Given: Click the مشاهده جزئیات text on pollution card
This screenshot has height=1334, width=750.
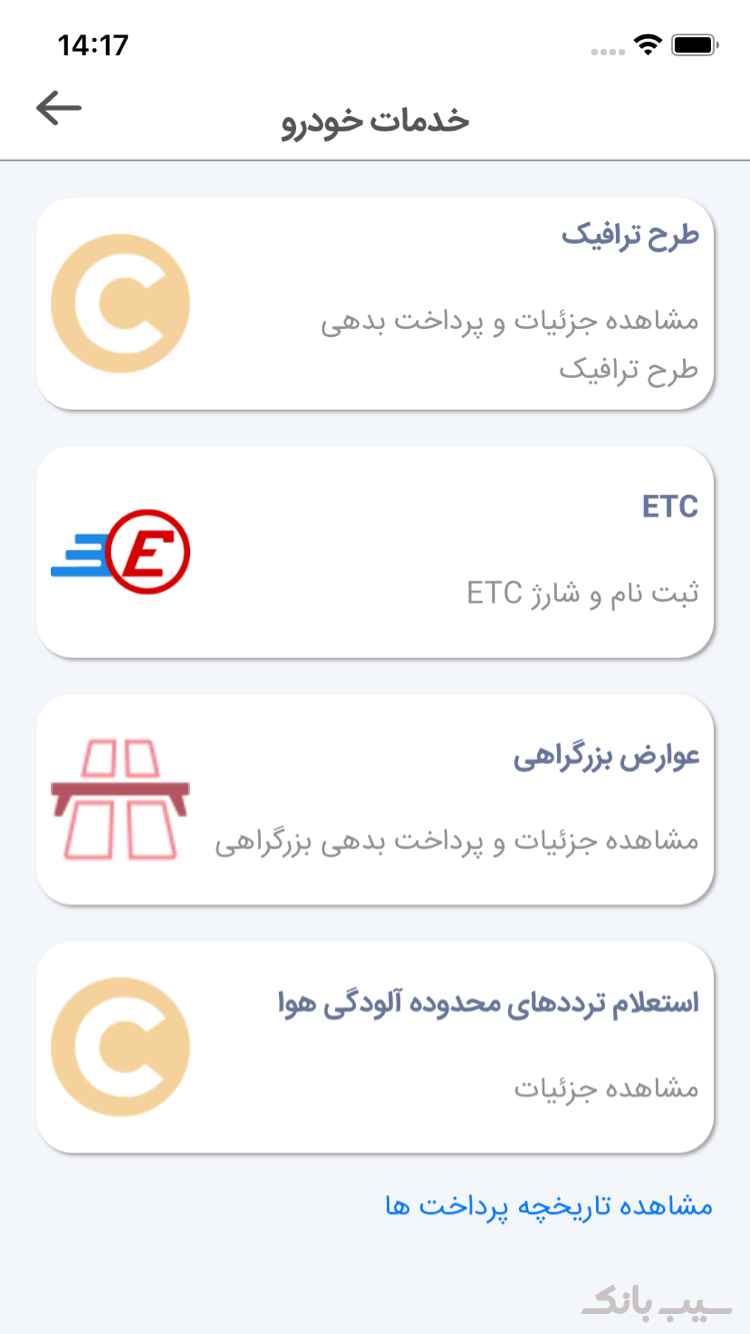Looking at the screenshot, I should 636,1090.
